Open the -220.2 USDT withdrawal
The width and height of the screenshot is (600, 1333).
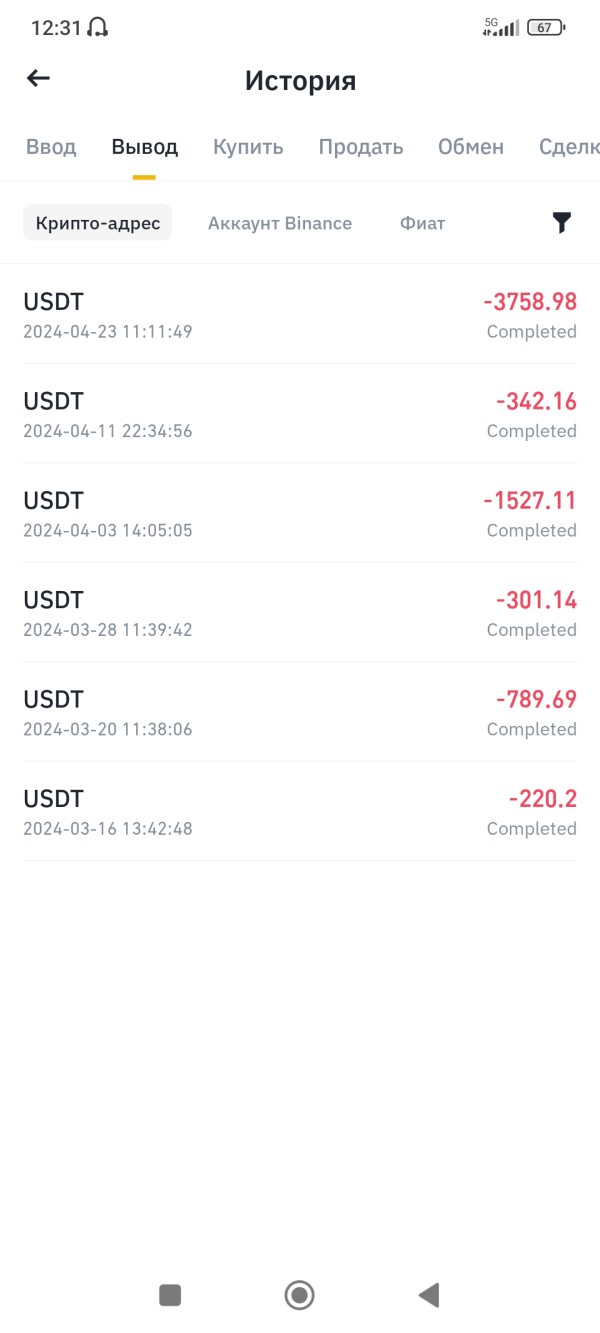click(x=300, y=811)
